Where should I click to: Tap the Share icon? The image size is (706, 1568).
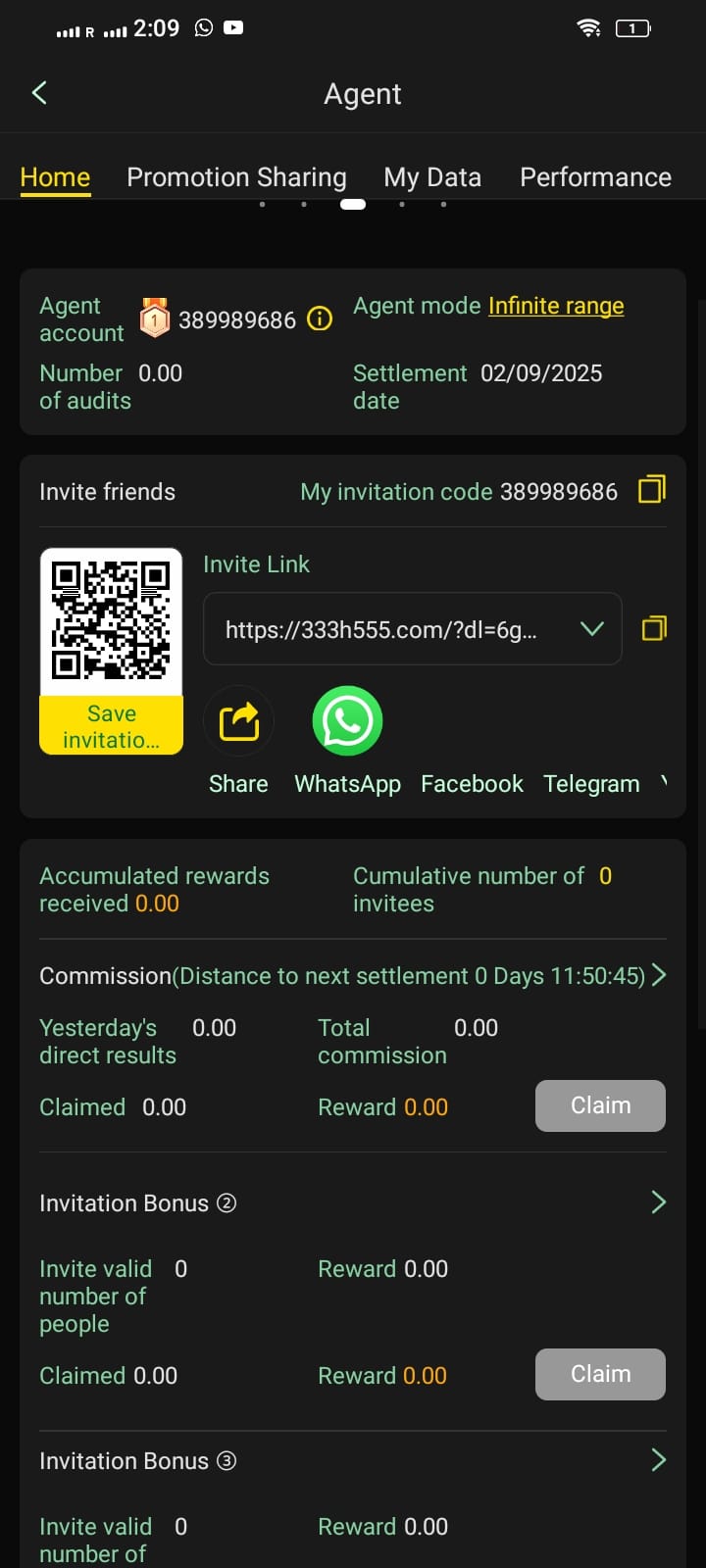click(x=238, y=722)
